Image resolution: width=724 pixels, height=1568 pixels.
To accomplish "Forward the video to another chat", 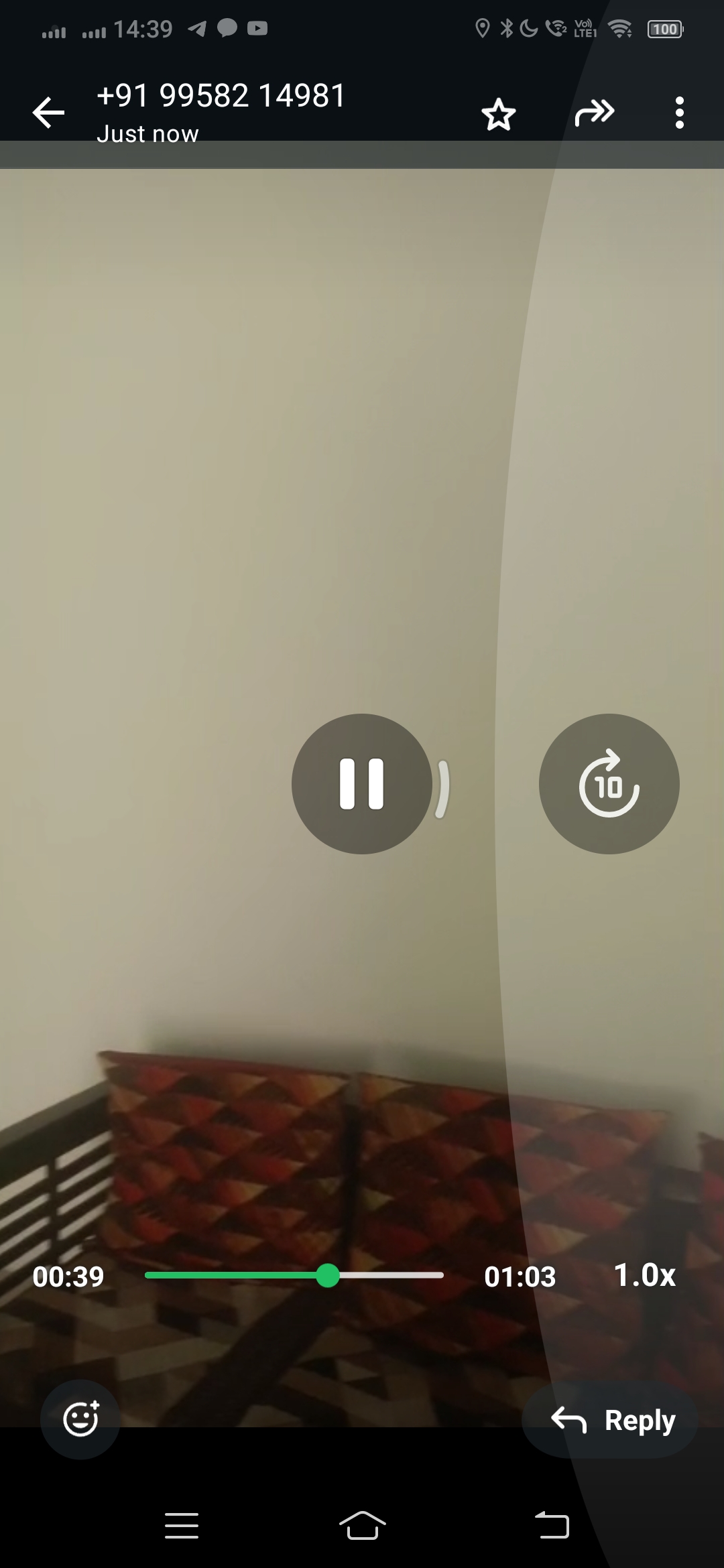I will click(594, 113).
